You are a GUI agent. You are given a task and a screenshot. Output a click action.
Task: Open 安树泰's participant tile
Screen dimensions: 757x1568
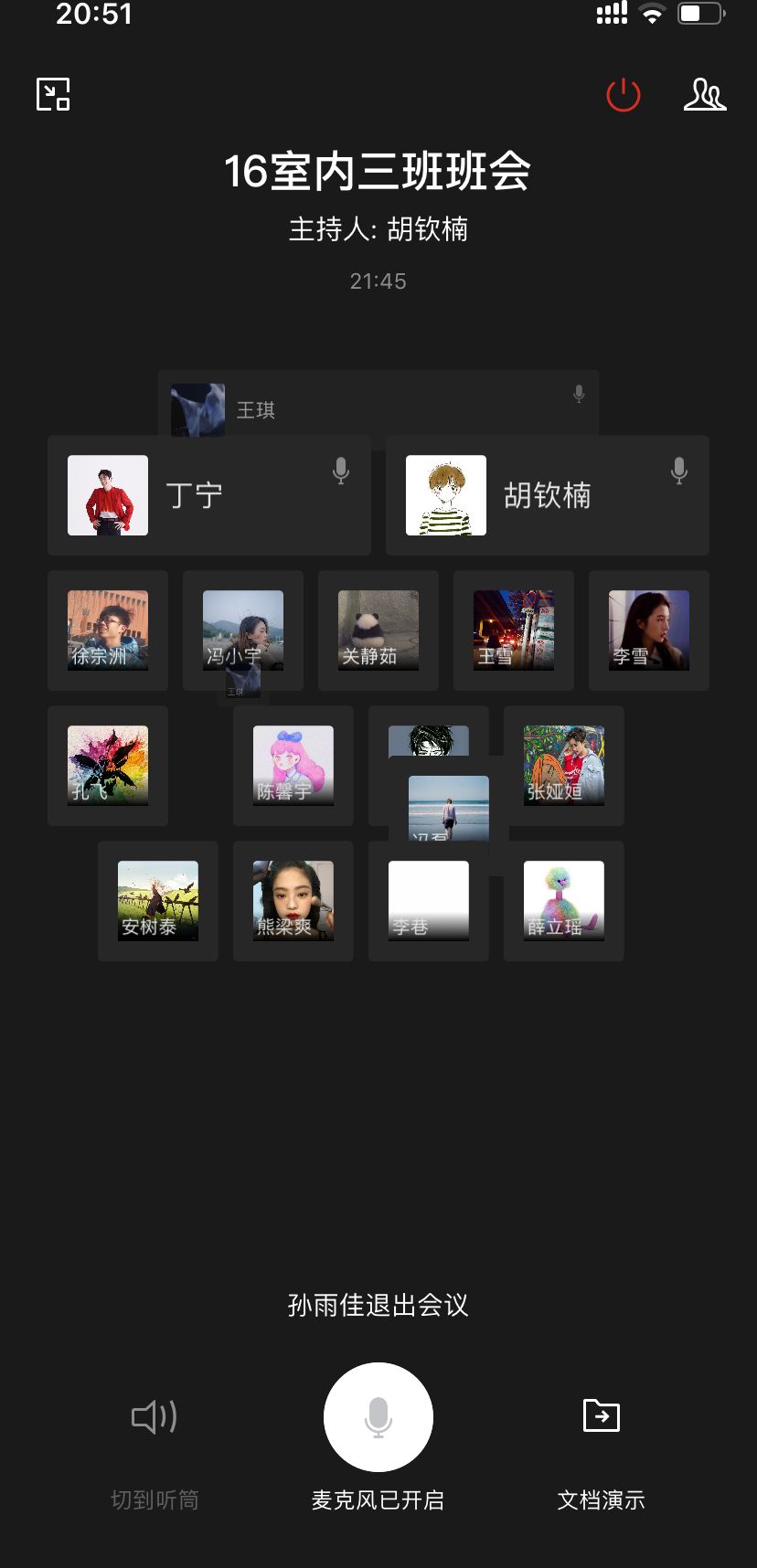158,901
